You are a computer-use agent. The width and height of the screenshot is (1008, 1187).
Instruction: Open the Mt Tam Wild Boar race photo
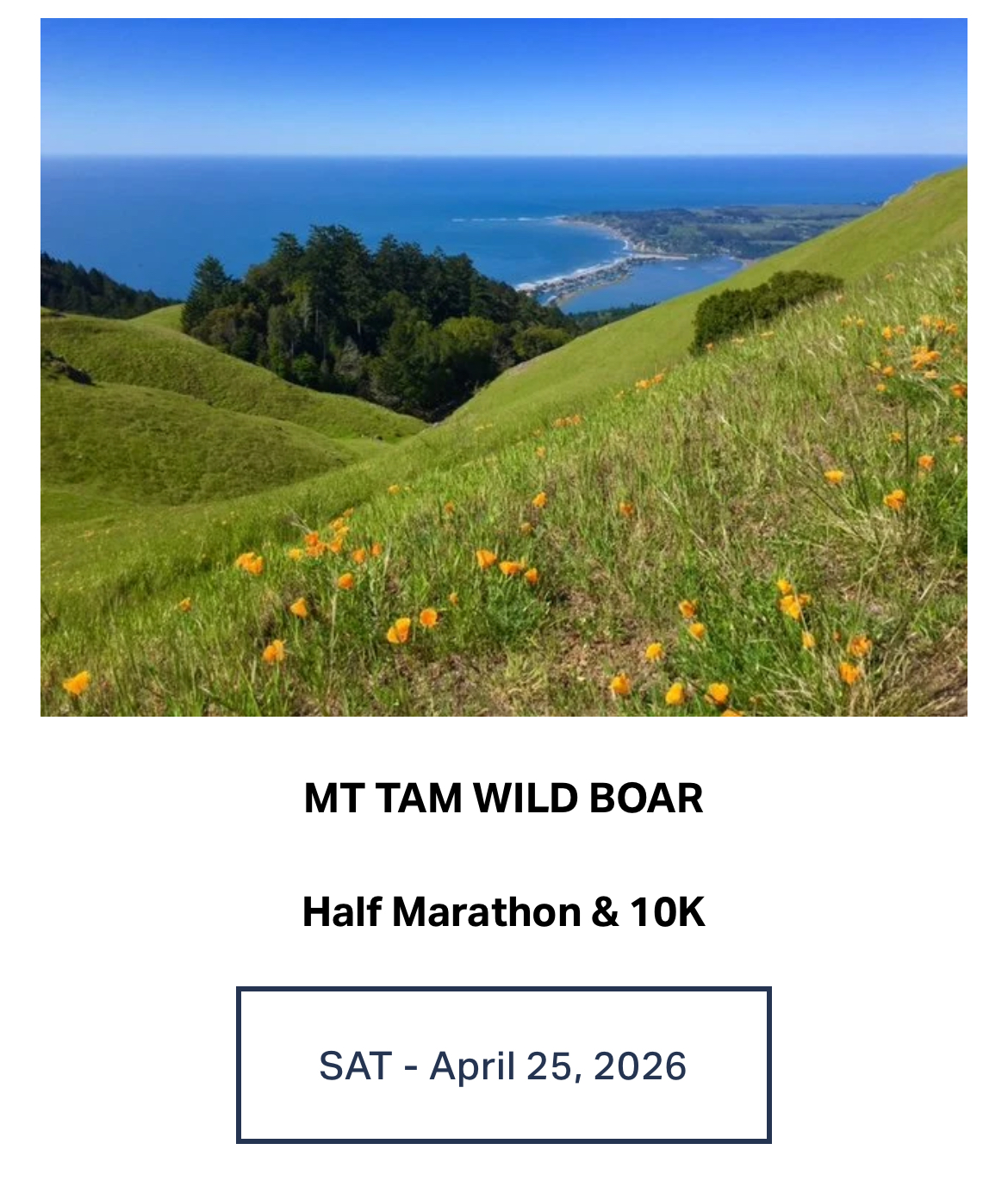pos(503,367)
